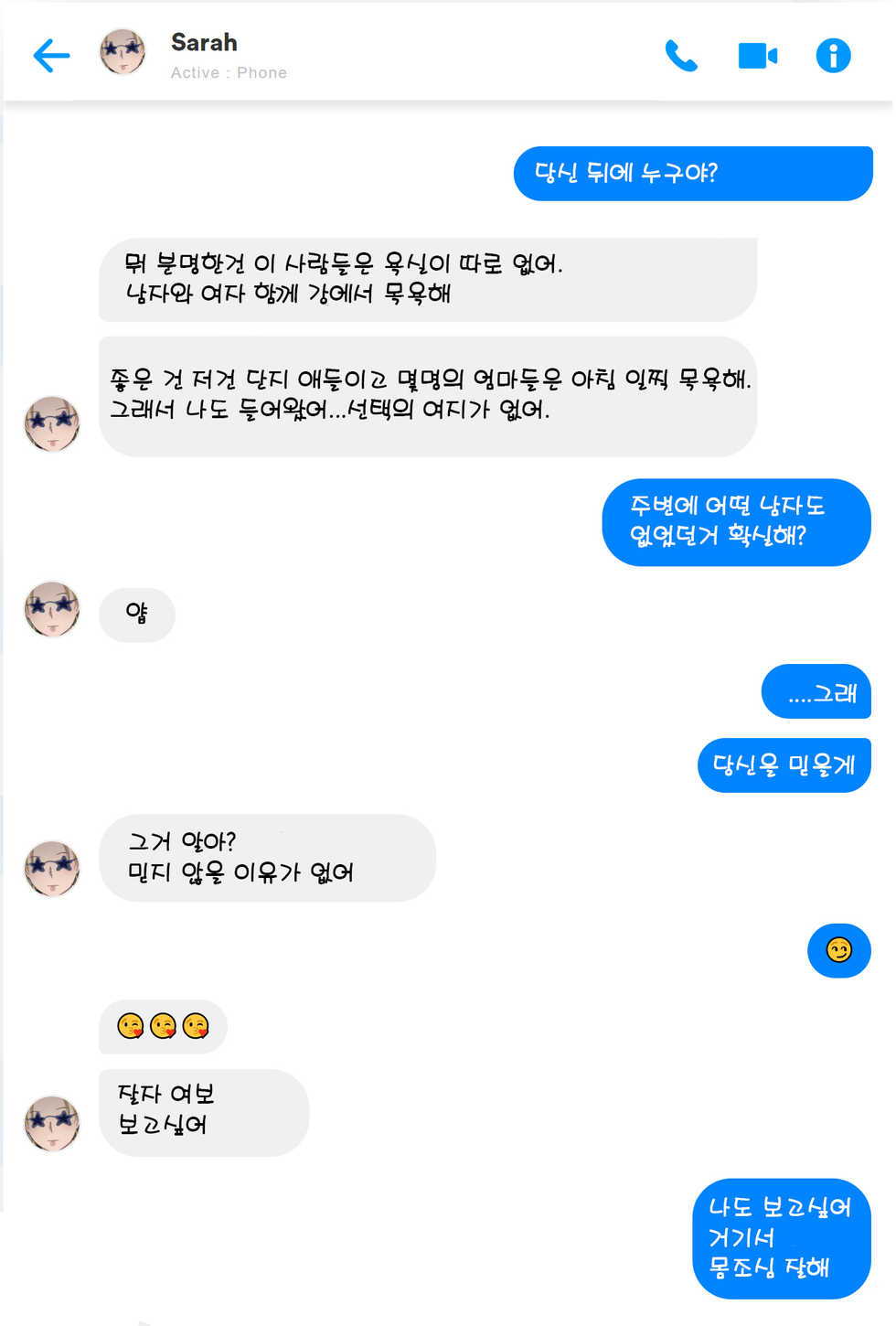Open Sarah's profile from header name

(x=204, y=43)
